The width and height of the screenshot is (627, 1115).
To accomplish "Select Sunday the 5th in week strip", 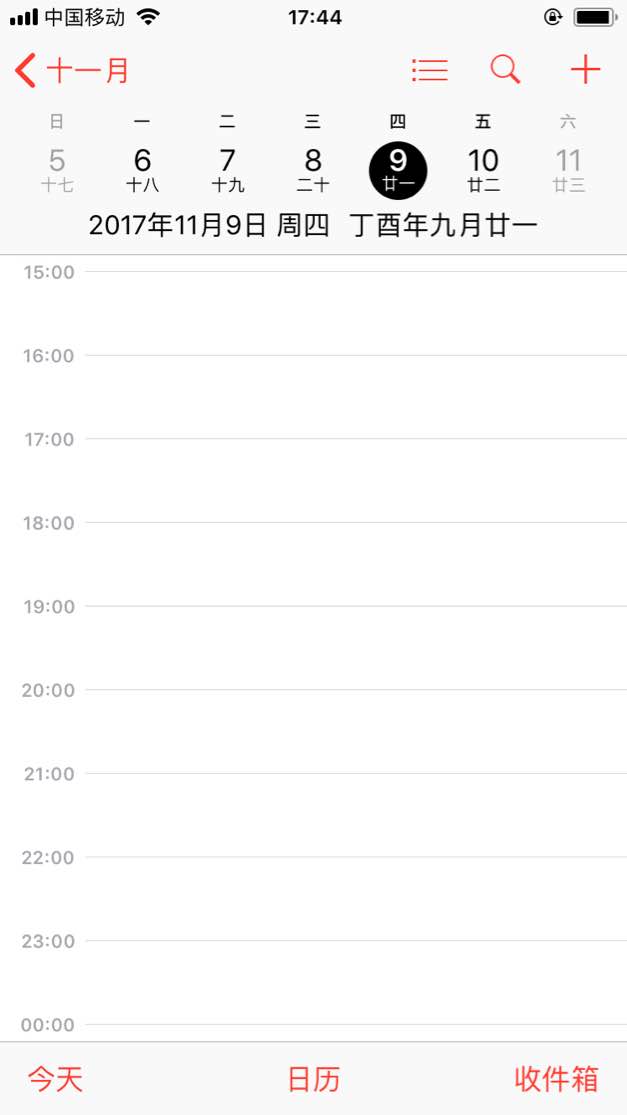I will pyautogui.click(x=57, y=168).
